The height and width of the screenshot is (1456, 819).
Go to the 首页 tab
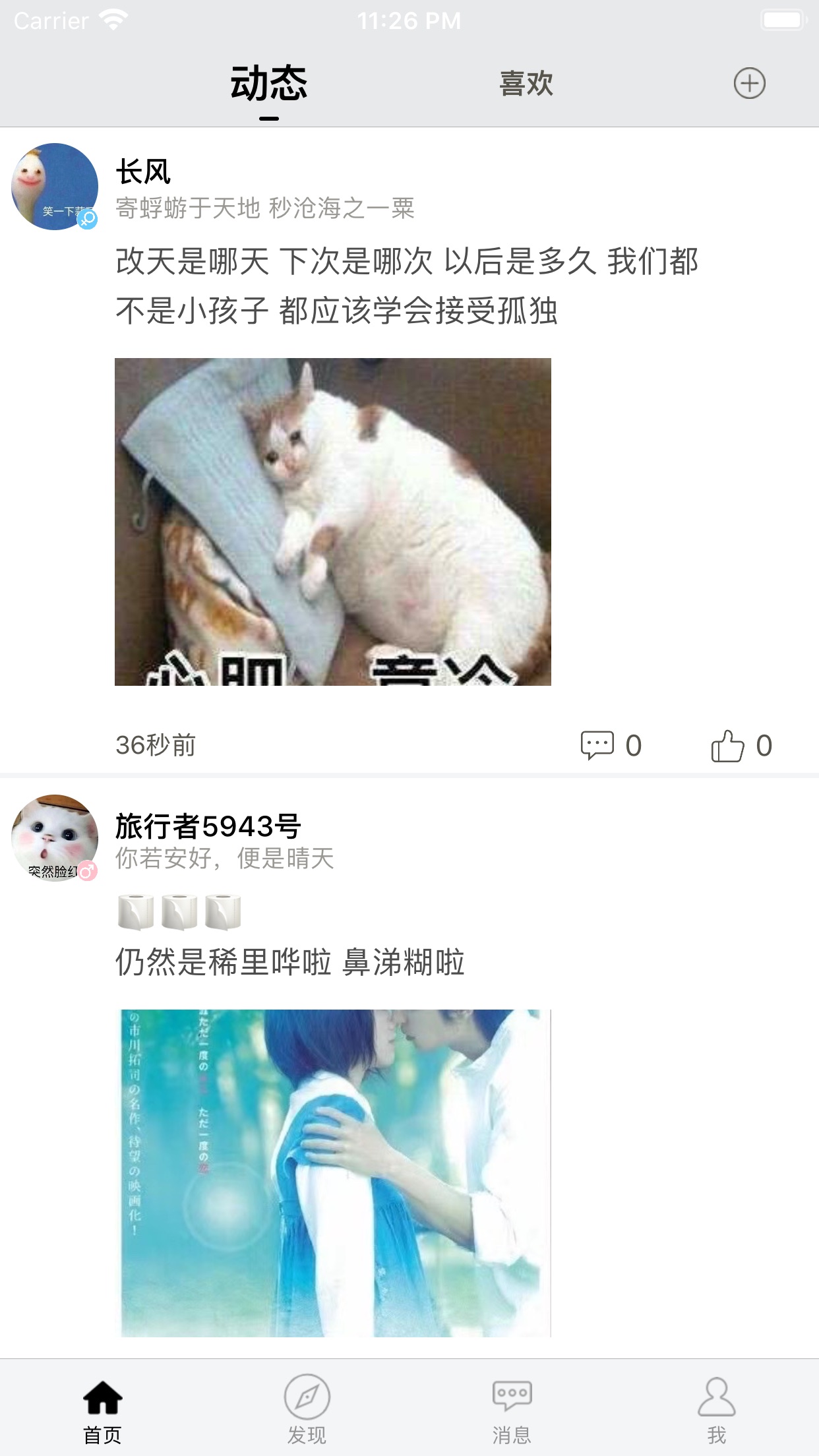pyautogui.click(x=103, y=1409)
